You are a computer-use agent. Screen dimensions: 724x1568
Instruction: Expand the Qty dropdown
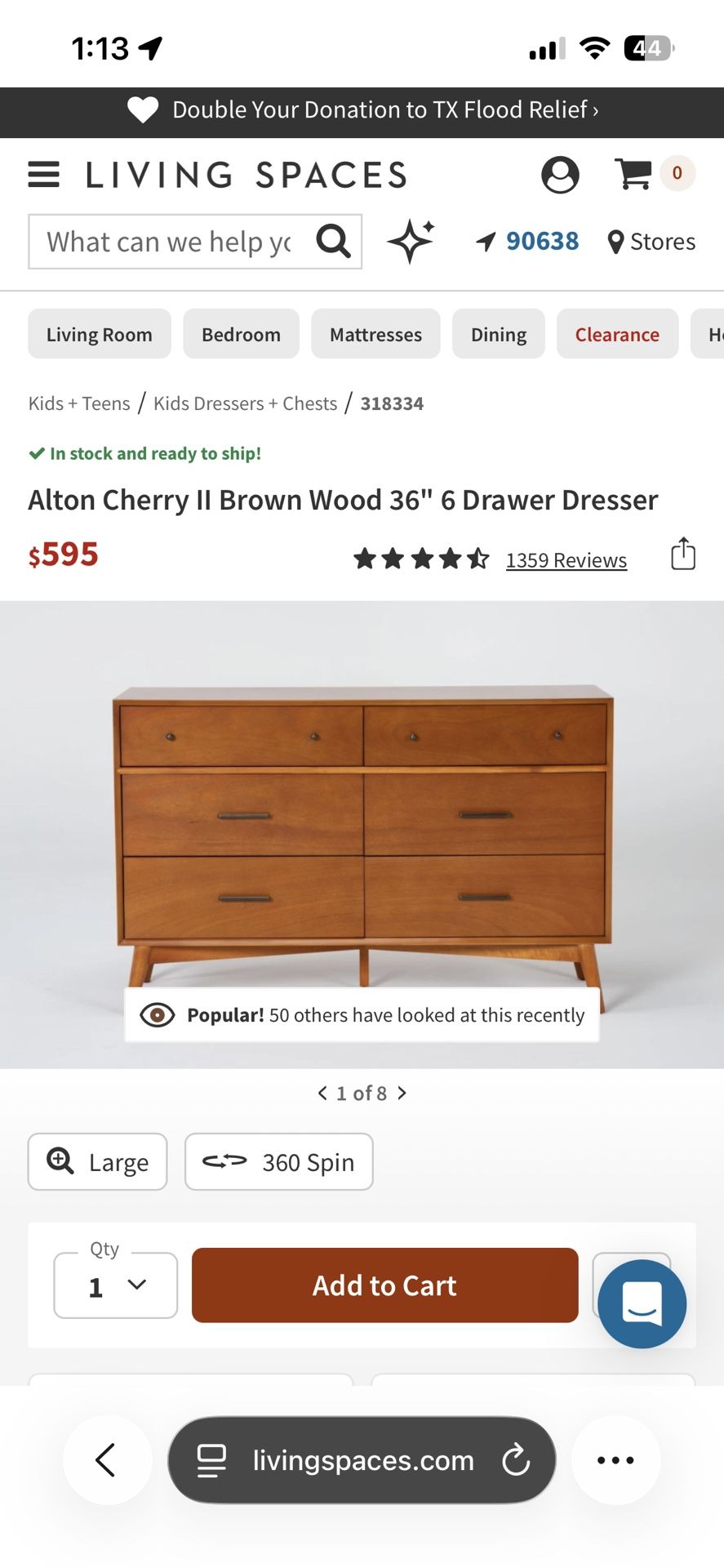pyautogui.click(x=116, y=1286)
